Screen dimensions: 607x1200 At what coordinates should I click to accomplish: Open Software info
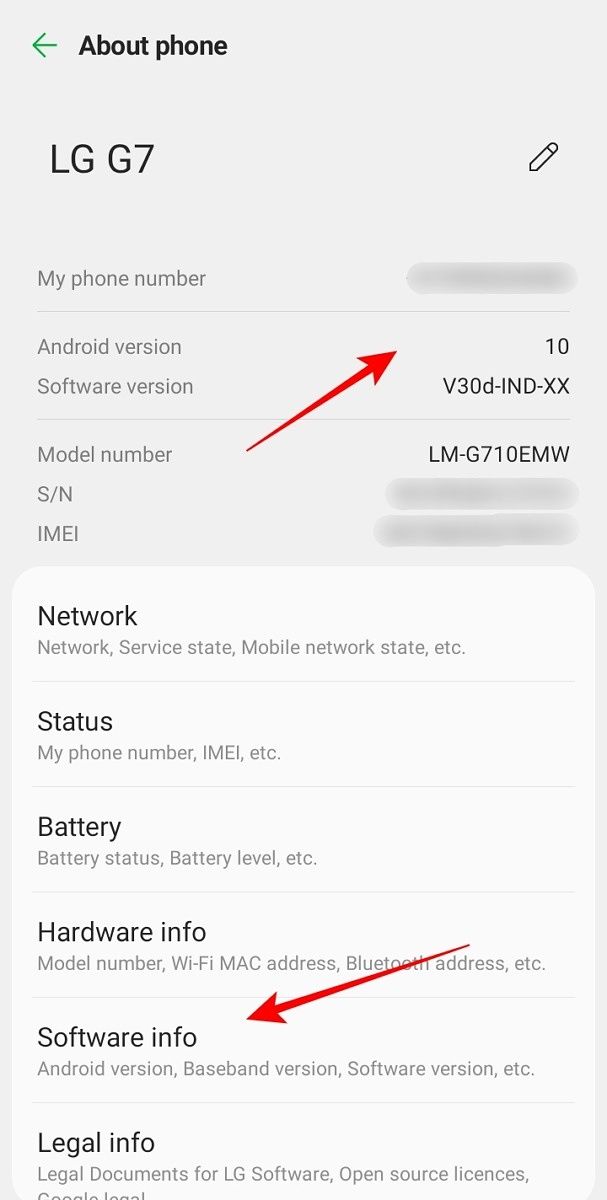(303, 1051)
